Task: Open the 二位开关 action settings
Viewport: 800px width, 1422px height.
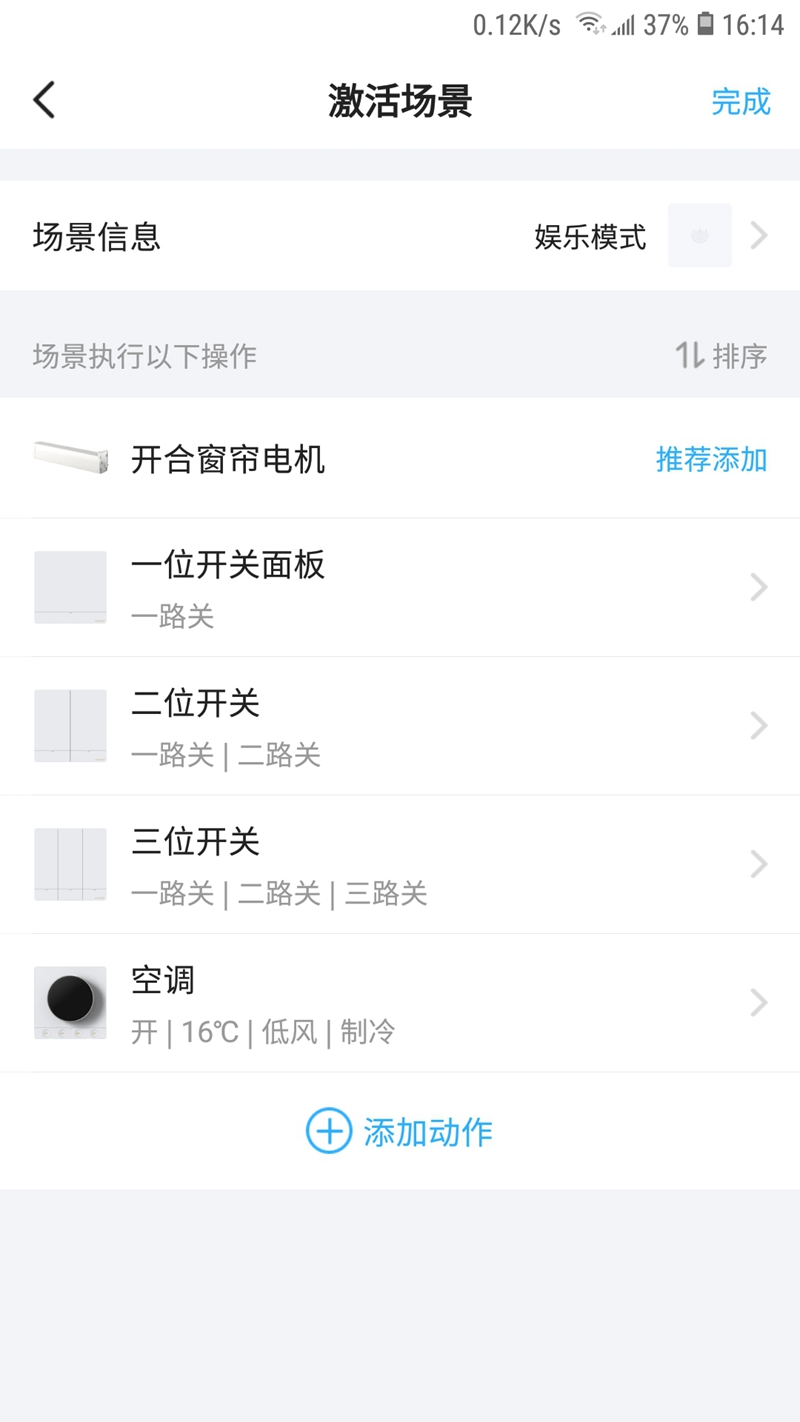Action: [400, 726]
